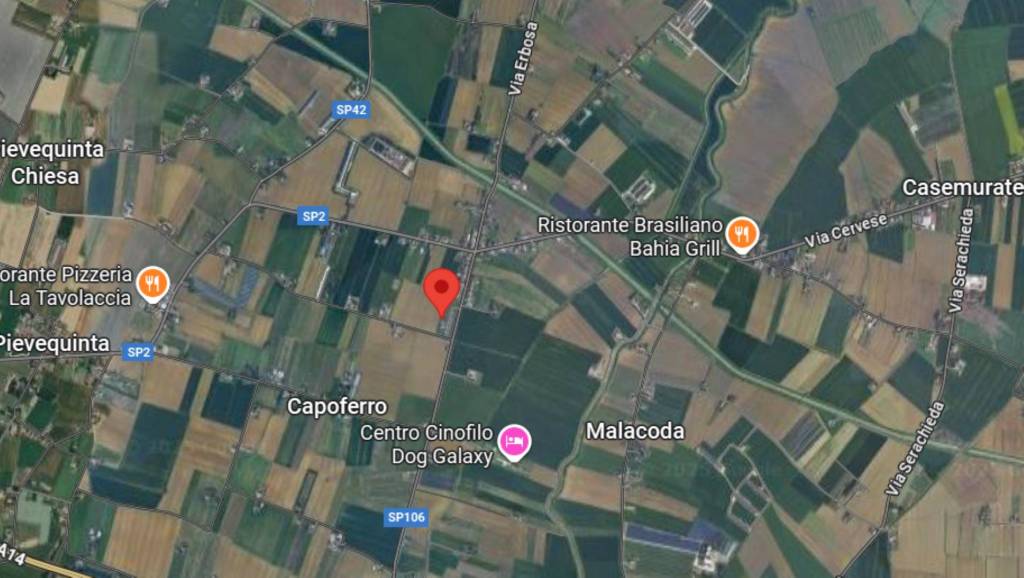Viewport: 1024px width, 578px height.
Task: Open Ristorante Brasiliano Bahia Grill marker
Action: click(741, 235)
